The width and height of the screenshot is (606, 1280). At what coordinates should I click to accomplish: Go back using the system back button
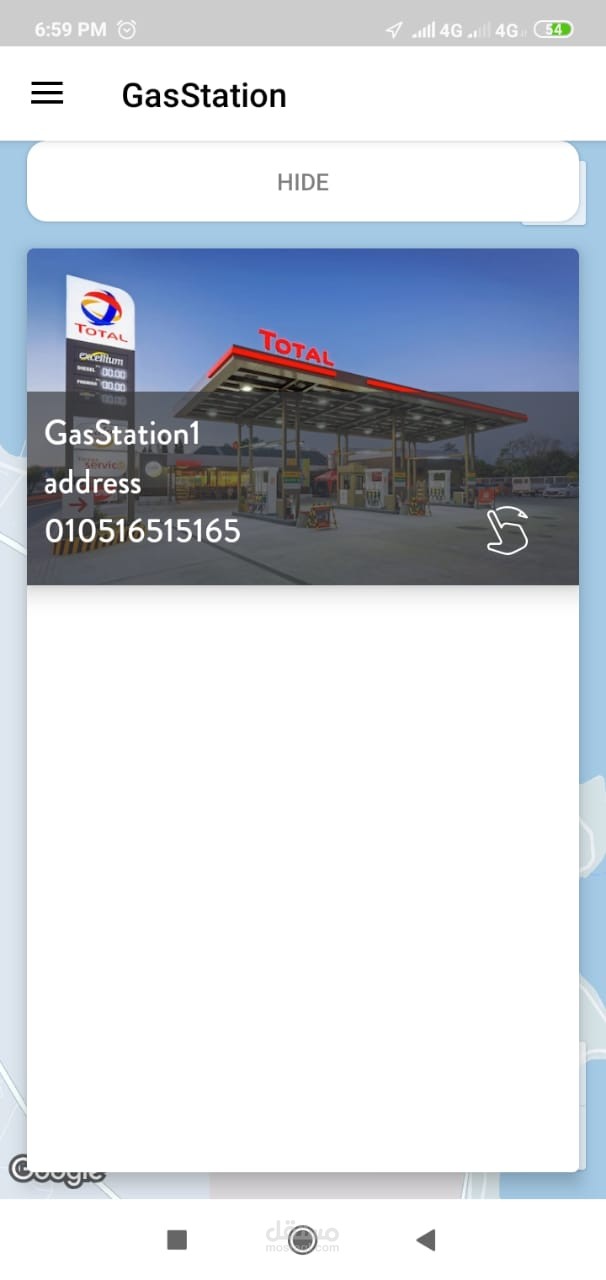pyautogui.click(x=426, y=1240)
